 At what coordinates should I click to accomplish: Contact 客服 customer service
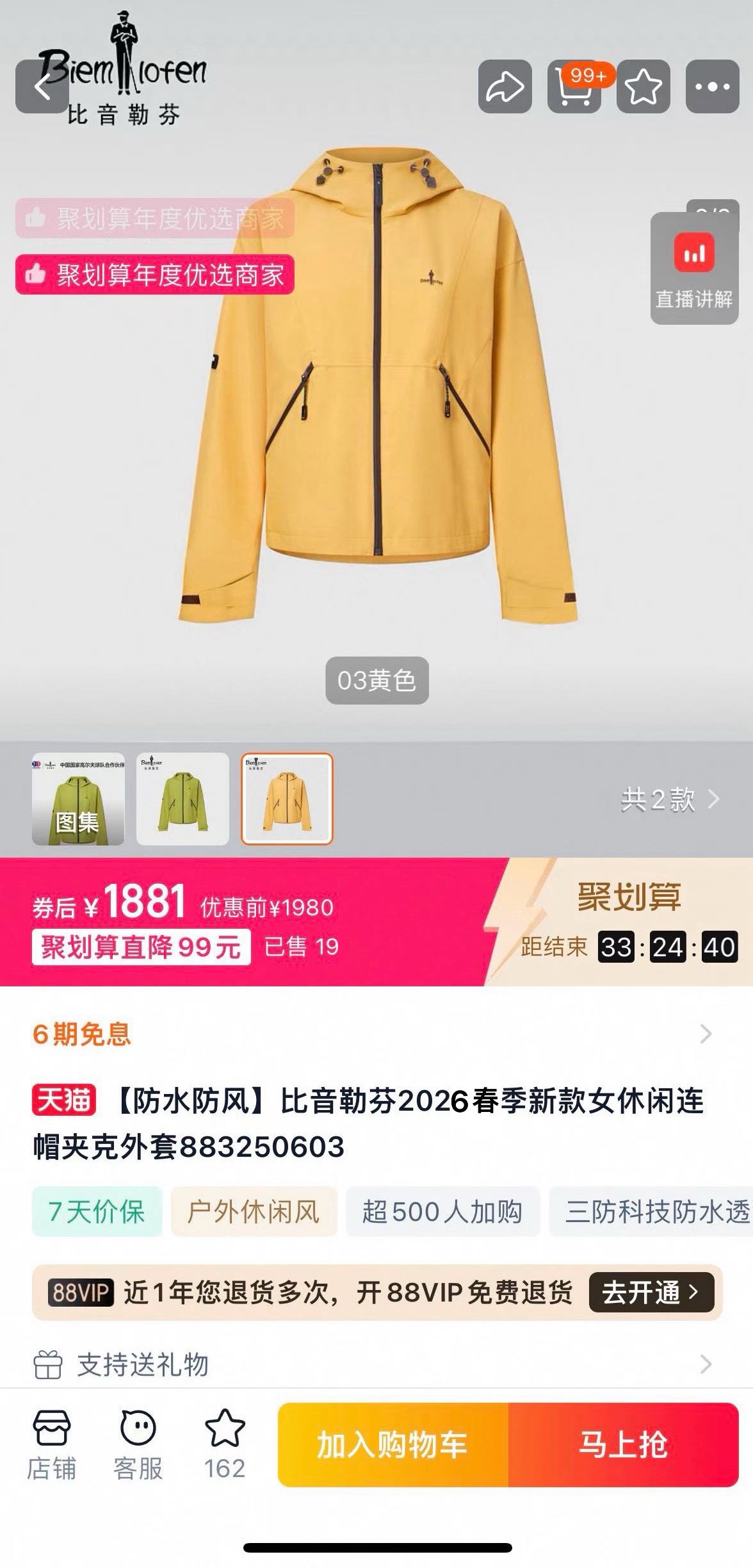[138, 1446]
